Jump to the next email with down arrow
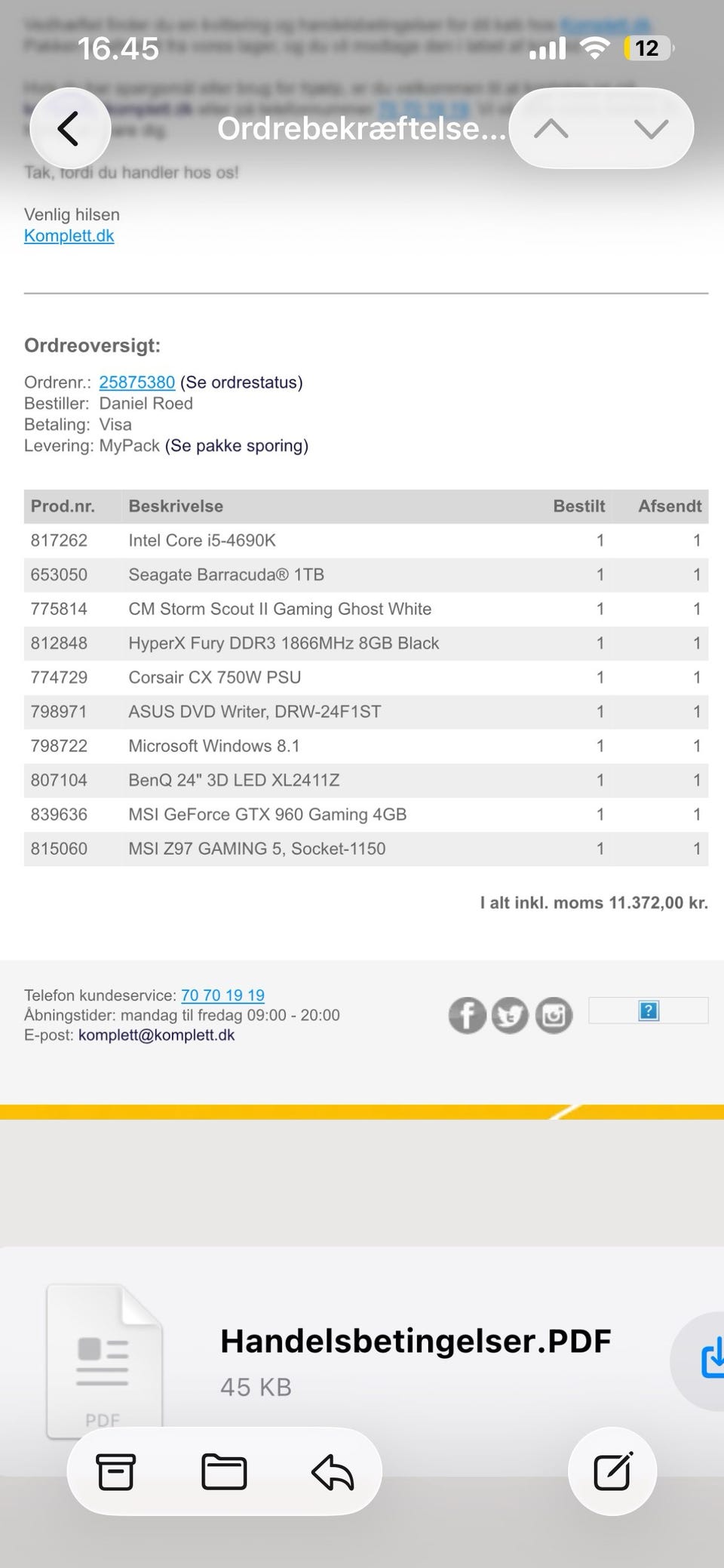The height and width of the screenshot is (1568, 724). (651, 129)
